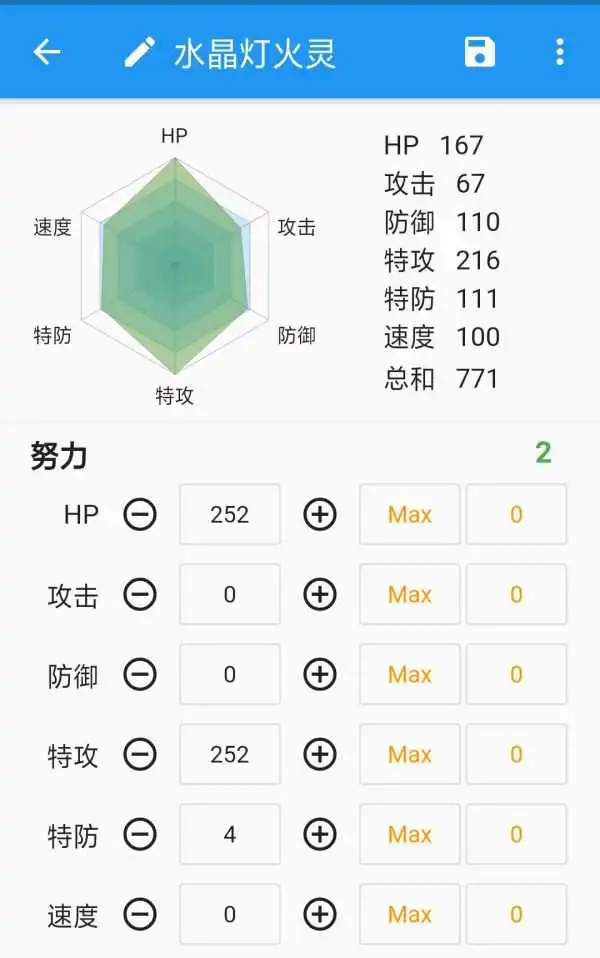The width and height of the screenshot is (600, 958).
Task: Go back with the arrow icon
Action: [47, 52]
